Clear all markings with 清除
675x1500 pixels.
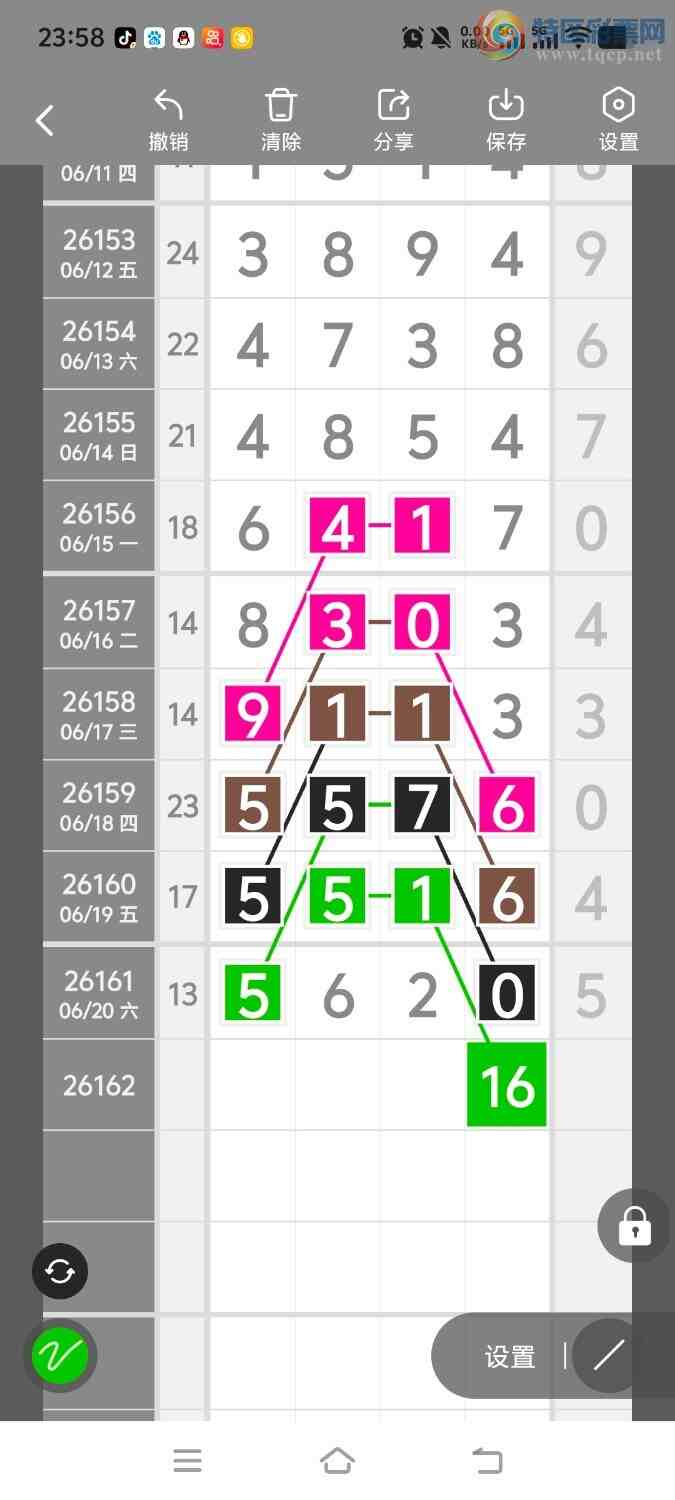[x=281, y=121]
